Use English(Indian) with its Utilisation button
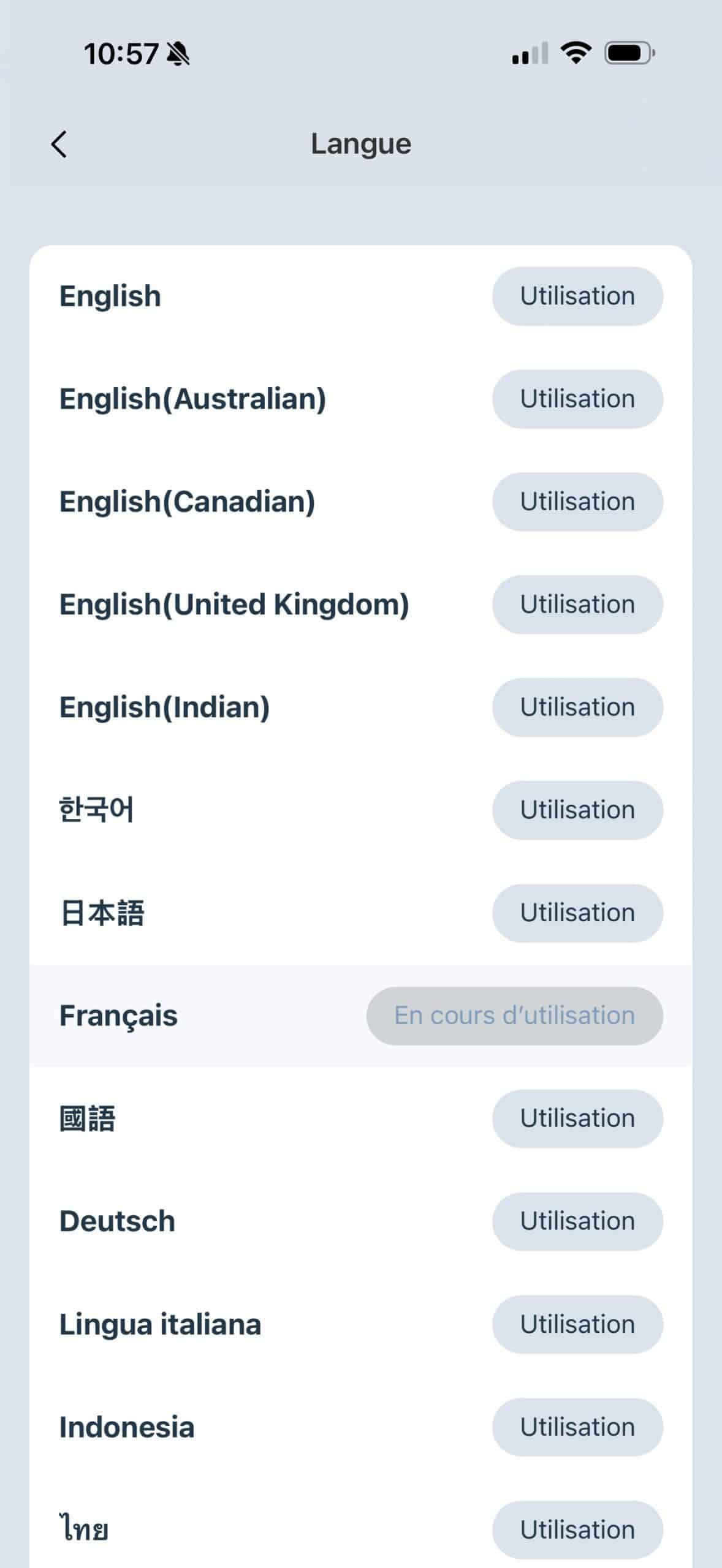The height and width of the screenshot is (1568, 722). [x=577, y=707]
